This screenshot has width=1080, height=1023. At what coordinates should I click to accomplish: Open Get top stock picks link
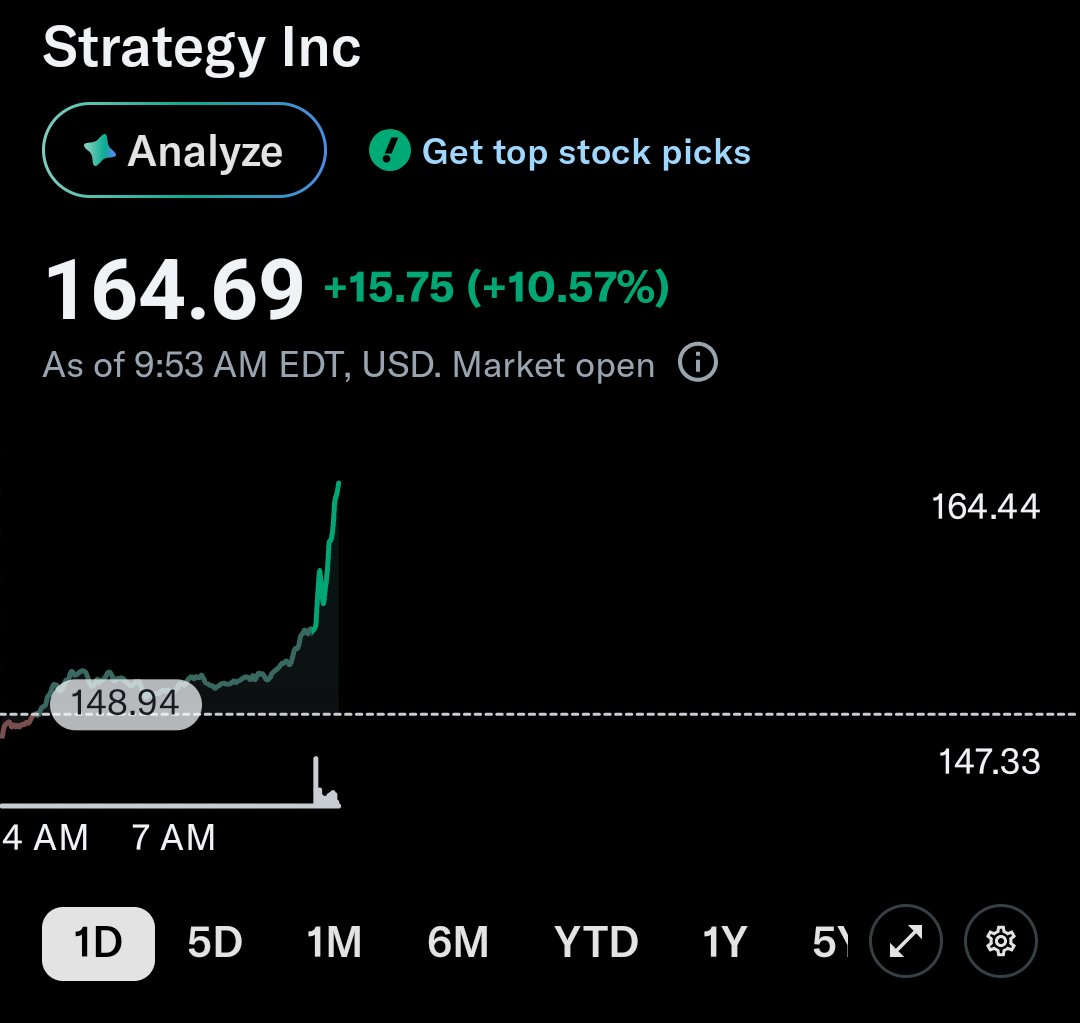[x=560, y=152]
